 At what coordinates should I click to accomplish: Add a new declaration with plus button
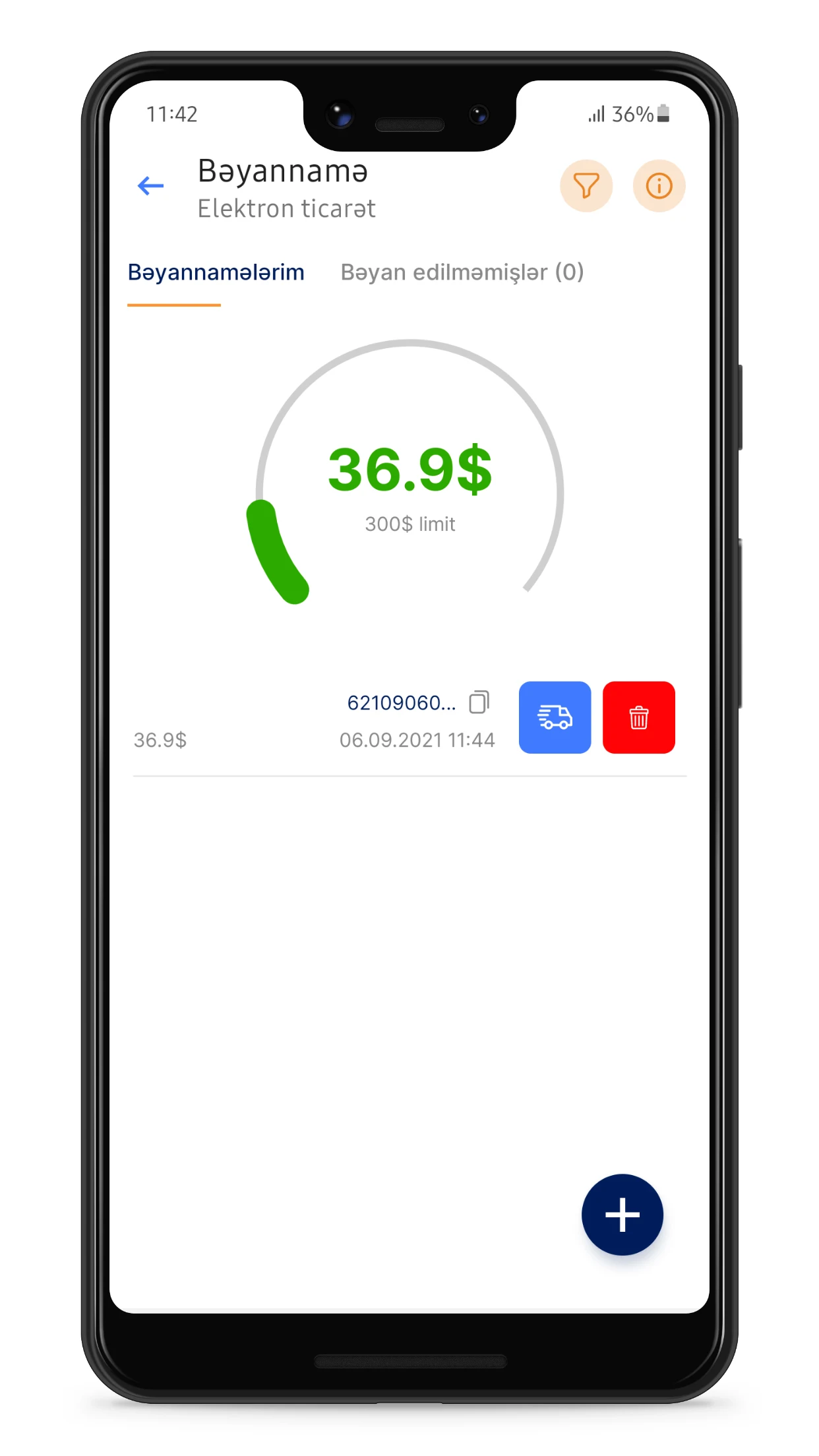click(622, 1215)
